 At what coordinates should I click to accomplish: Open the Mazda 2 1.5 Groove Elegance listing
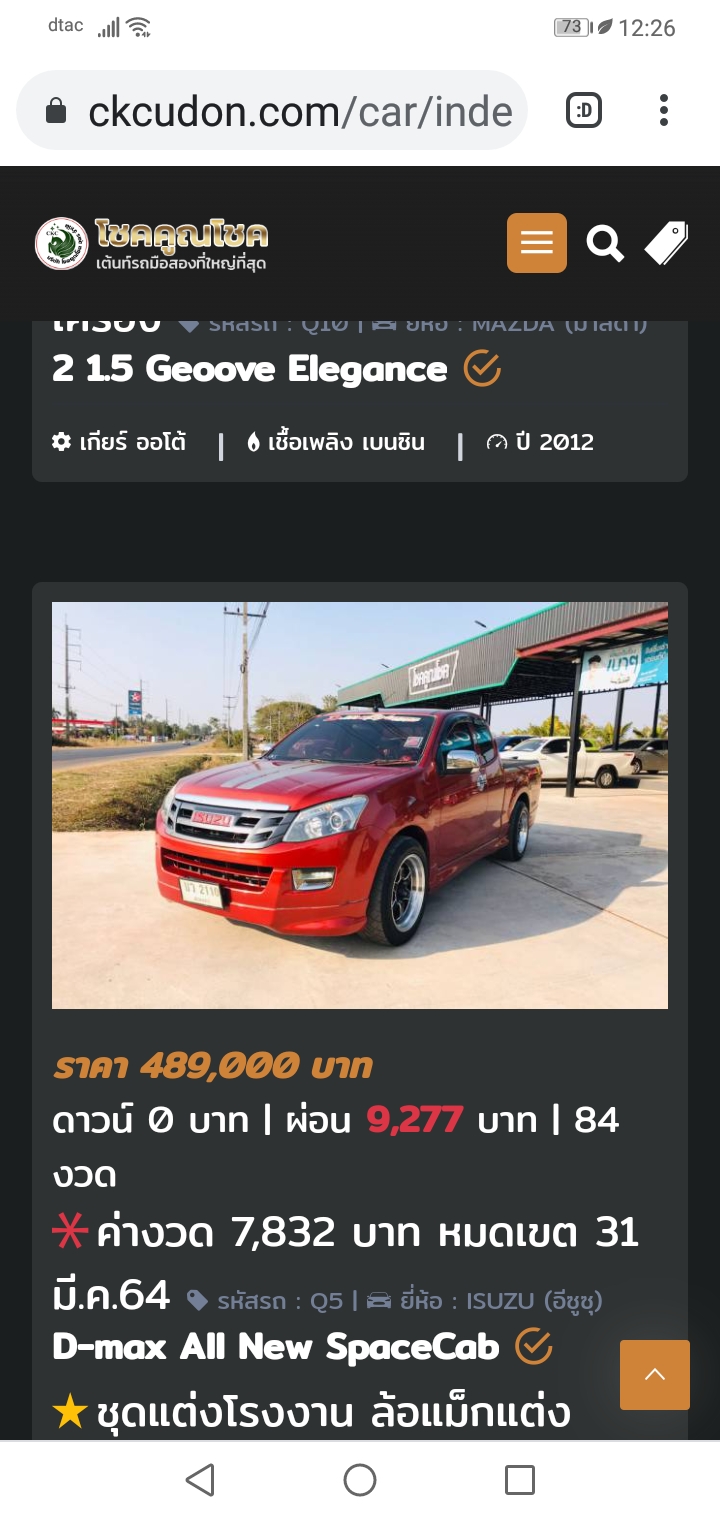coord(250,370)
